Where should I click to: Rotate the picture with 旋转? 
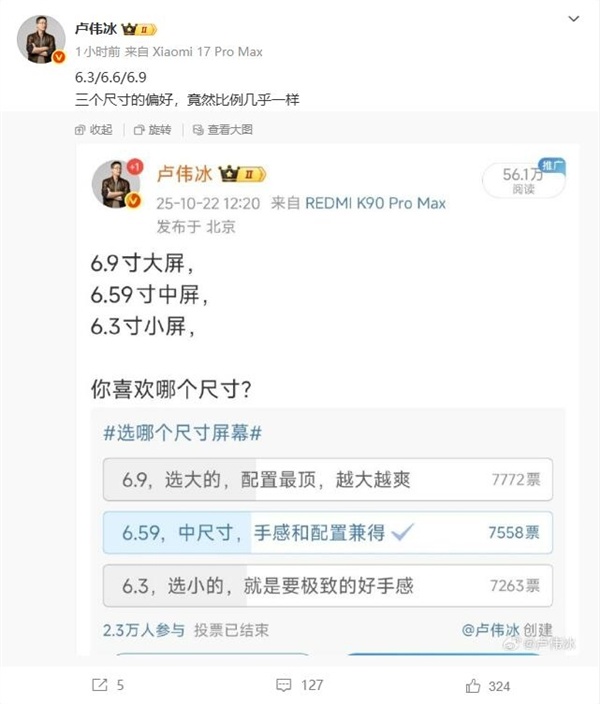(152, 130)
